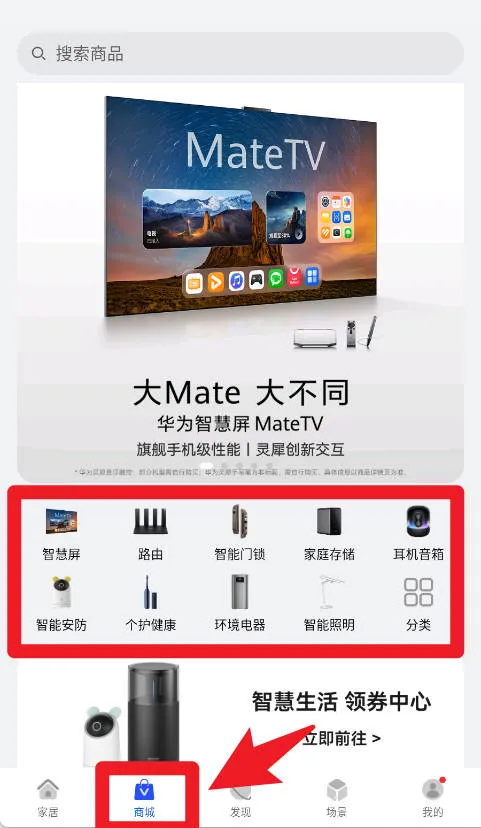Screen dimensions: 481x828
Task: Go to the 场景 tab
Action: 336,798
